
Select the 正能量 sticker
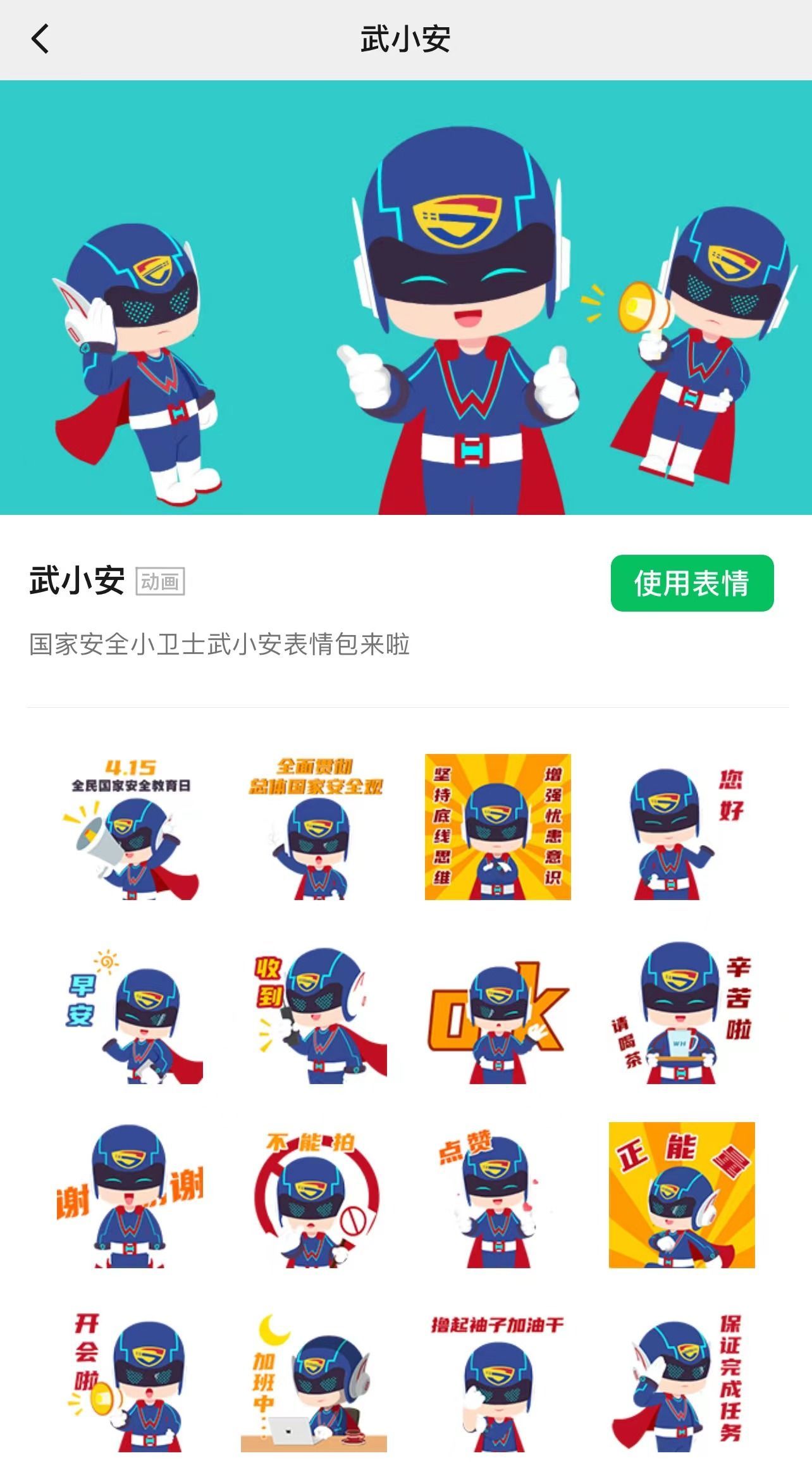tap(682, 1195)
